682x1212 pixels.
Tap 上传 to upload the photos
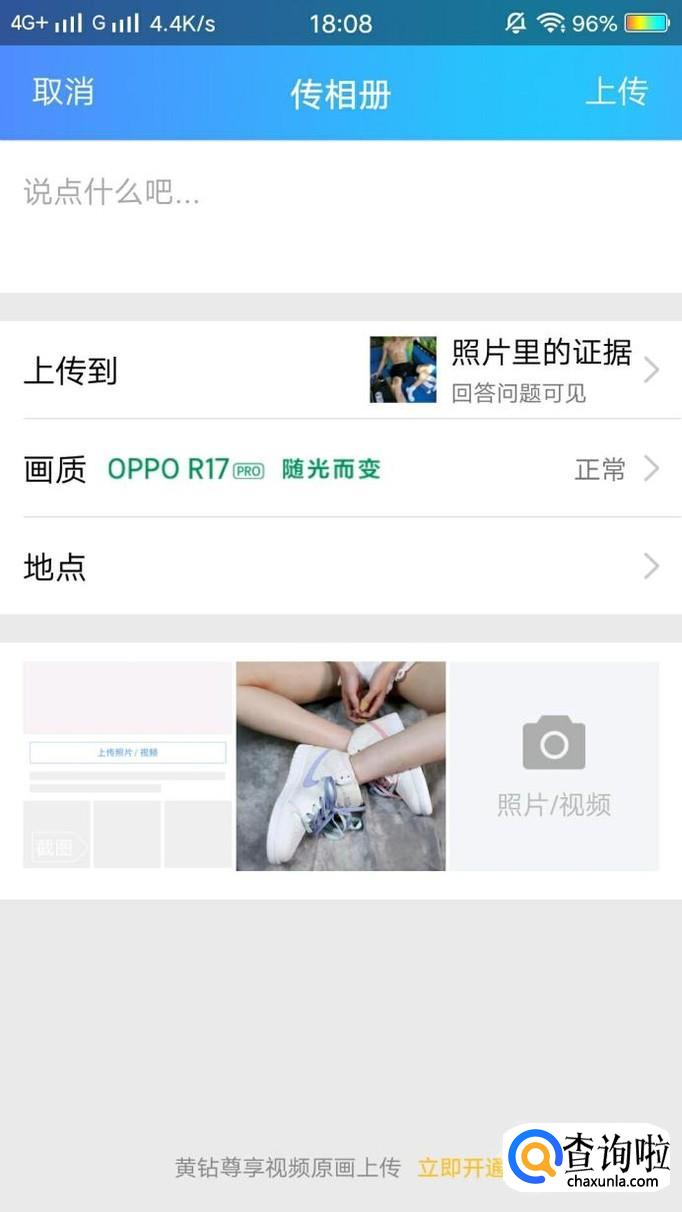[x=616, y=92]
